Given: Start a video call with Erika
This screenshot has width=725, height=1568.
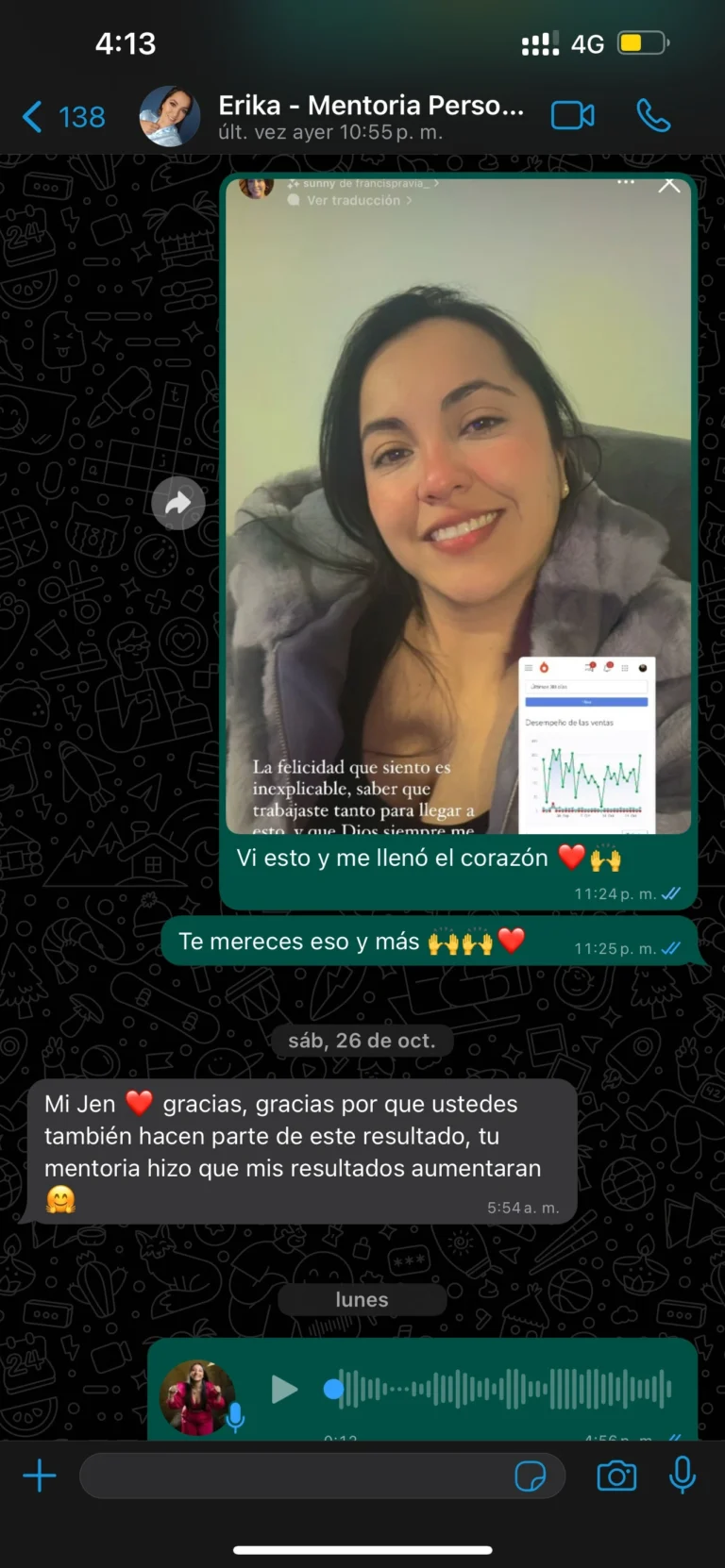Looking at the screenshot, I should point(572,116).
